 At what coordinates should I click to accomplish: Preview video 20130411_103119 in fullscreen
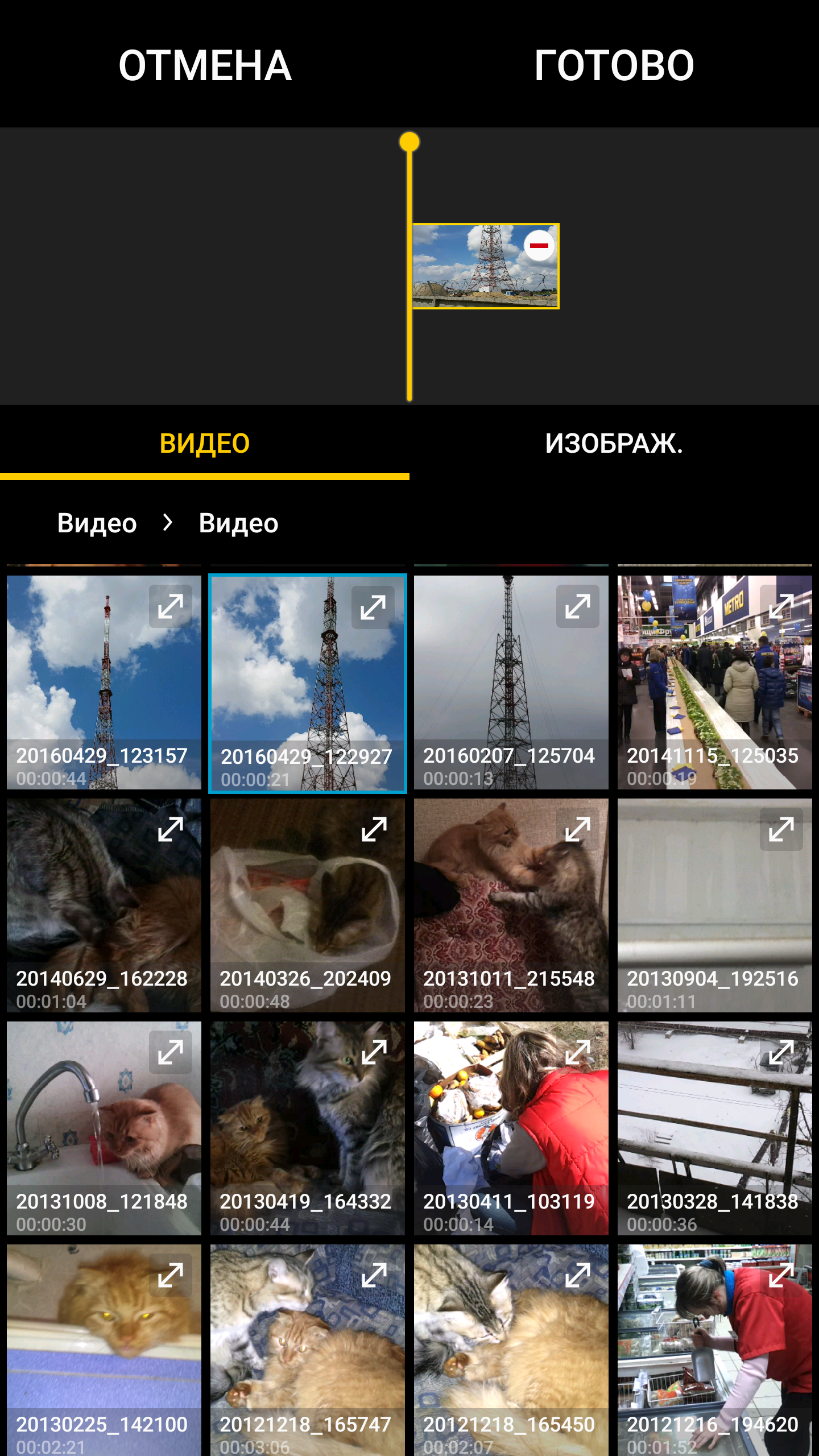pyautogui.click(x=578, y=1052)
